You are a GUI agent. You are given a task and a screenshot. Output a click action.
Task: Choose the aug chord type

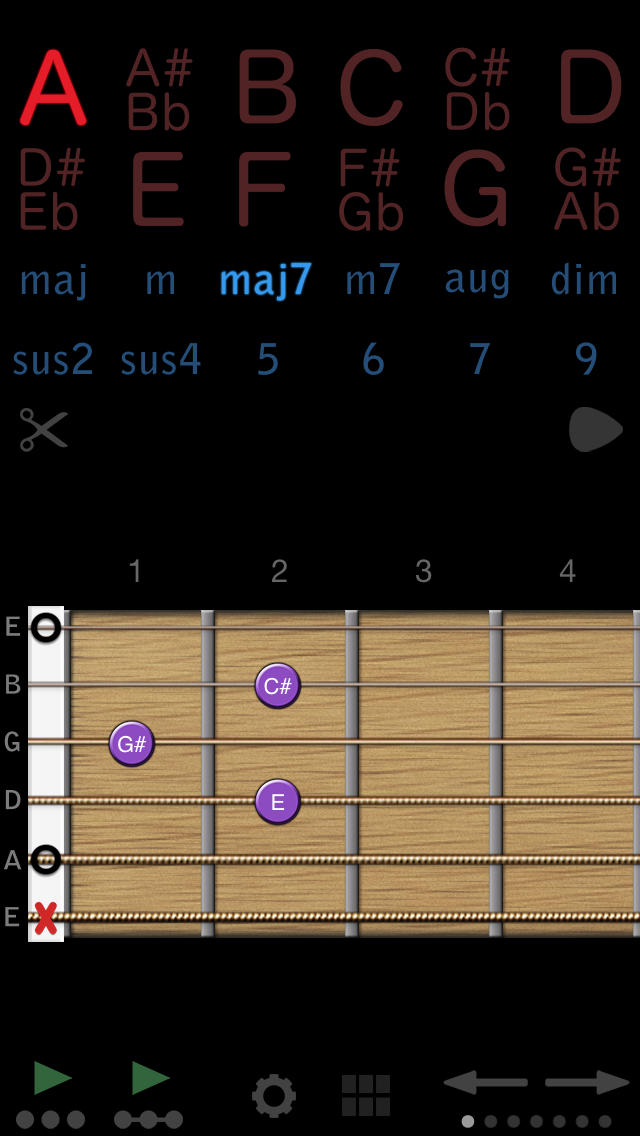point(478,281)
